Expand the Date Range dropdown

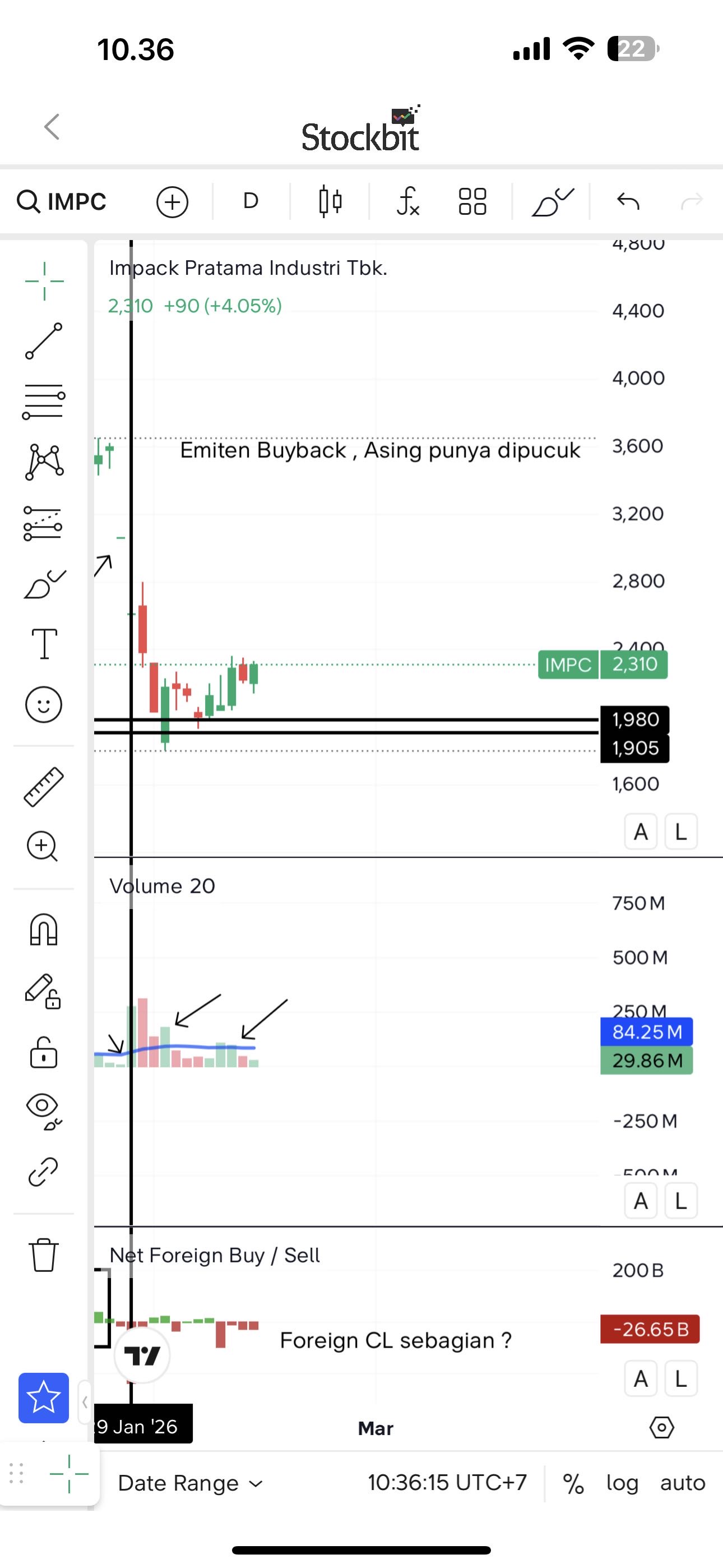[190, 1483]
